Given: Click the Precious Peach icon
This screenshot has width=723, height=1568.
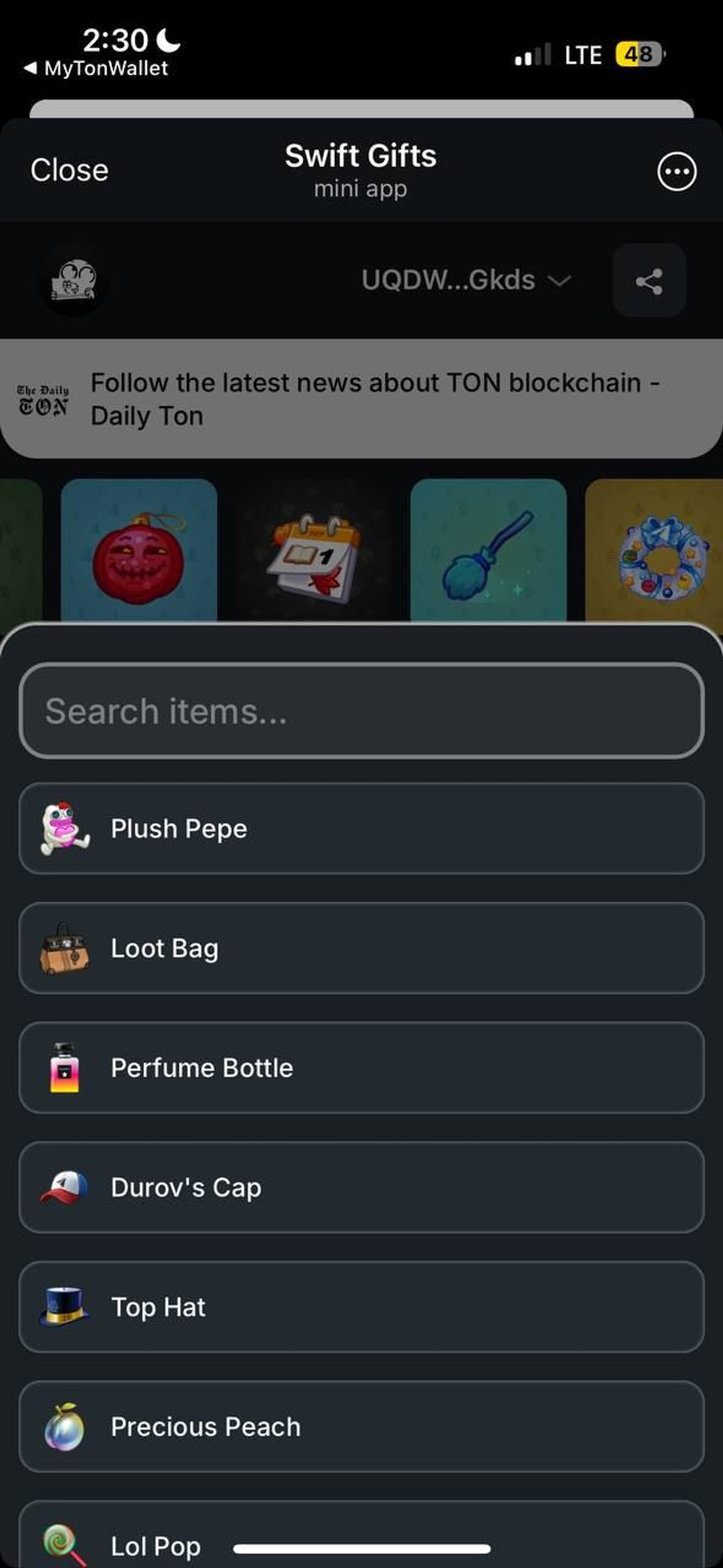Looking at the screenshot, I should point(63,1426).
